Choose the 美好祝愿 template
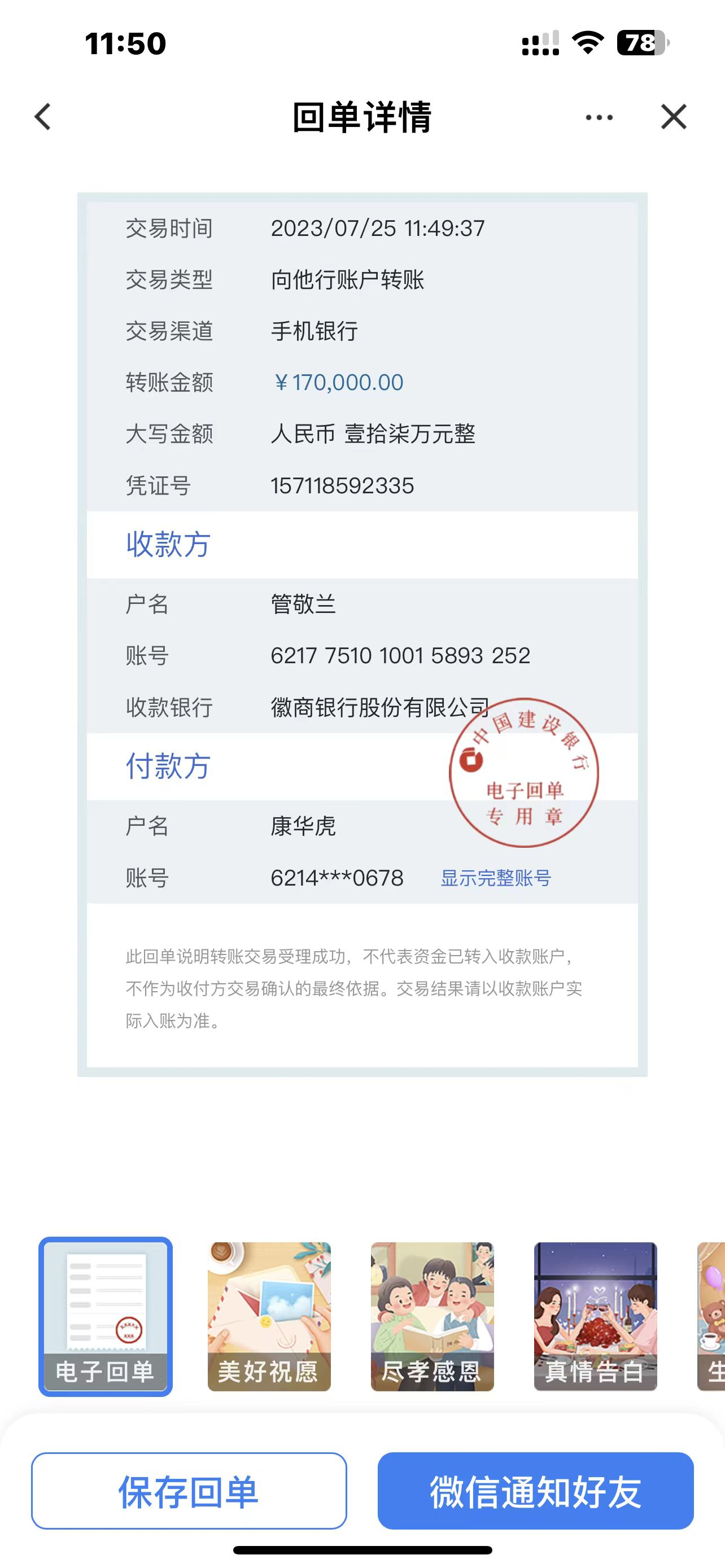The height and width of the screenshot is (1568, 725). pyautogui.click(x=268, y=1316)
